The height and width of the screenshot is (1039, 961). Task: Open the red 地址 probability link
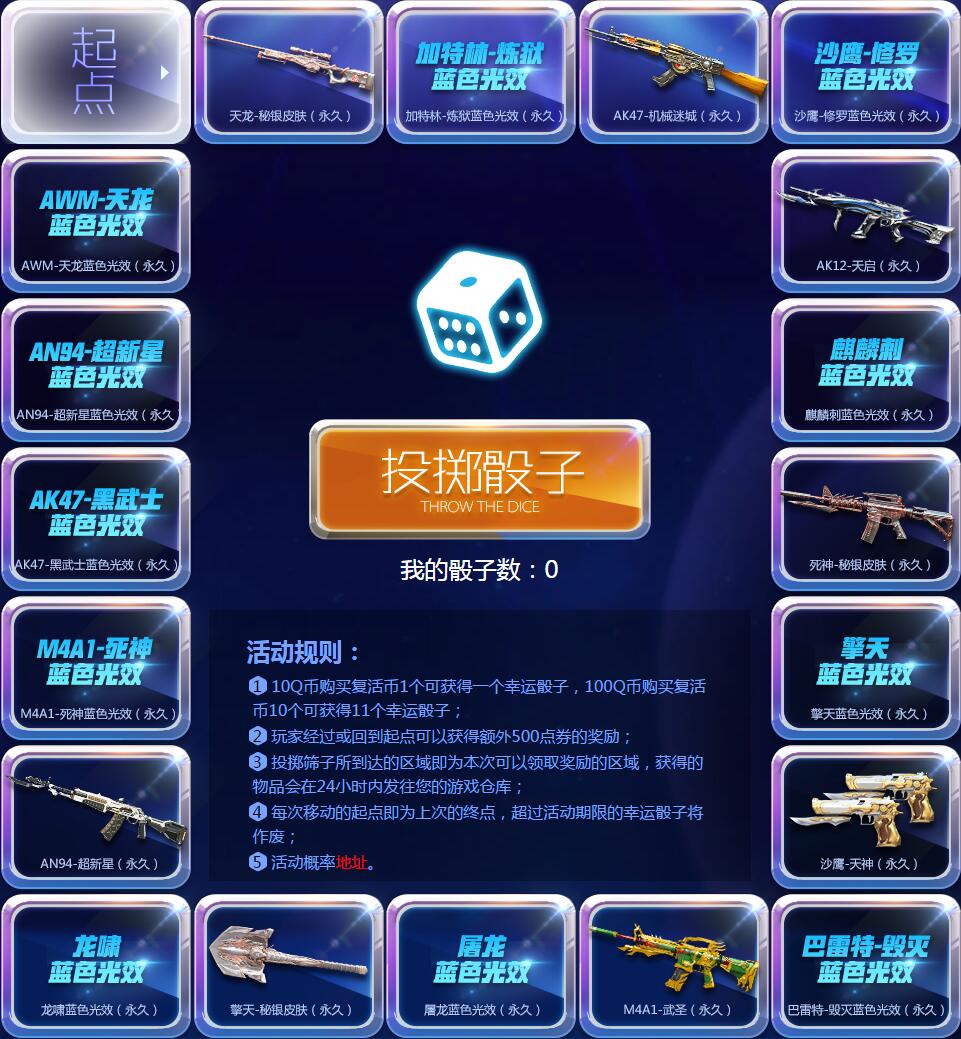click(x=351, y=862)
